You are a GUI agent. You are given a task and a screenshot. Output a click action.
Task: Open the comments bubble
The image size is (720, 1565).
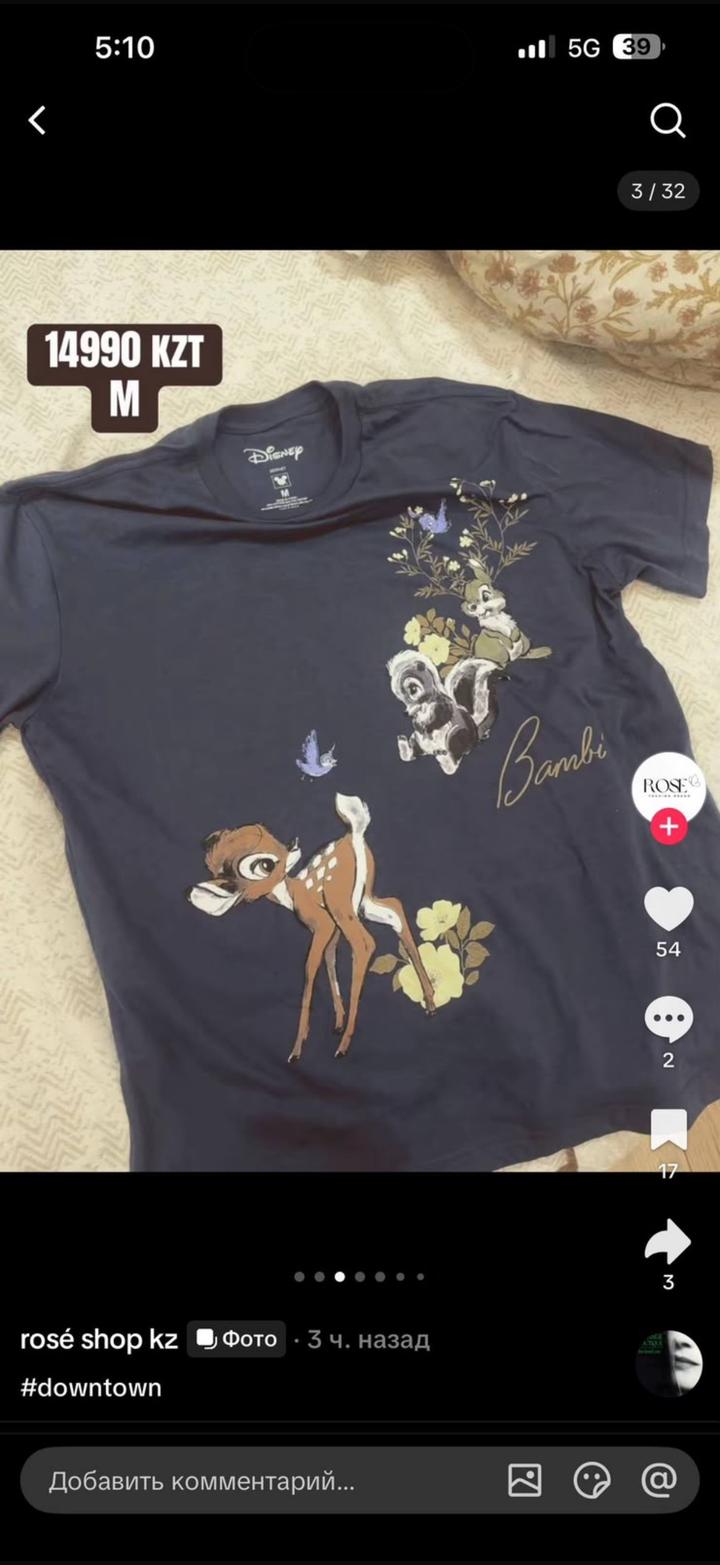(668, 1020)
